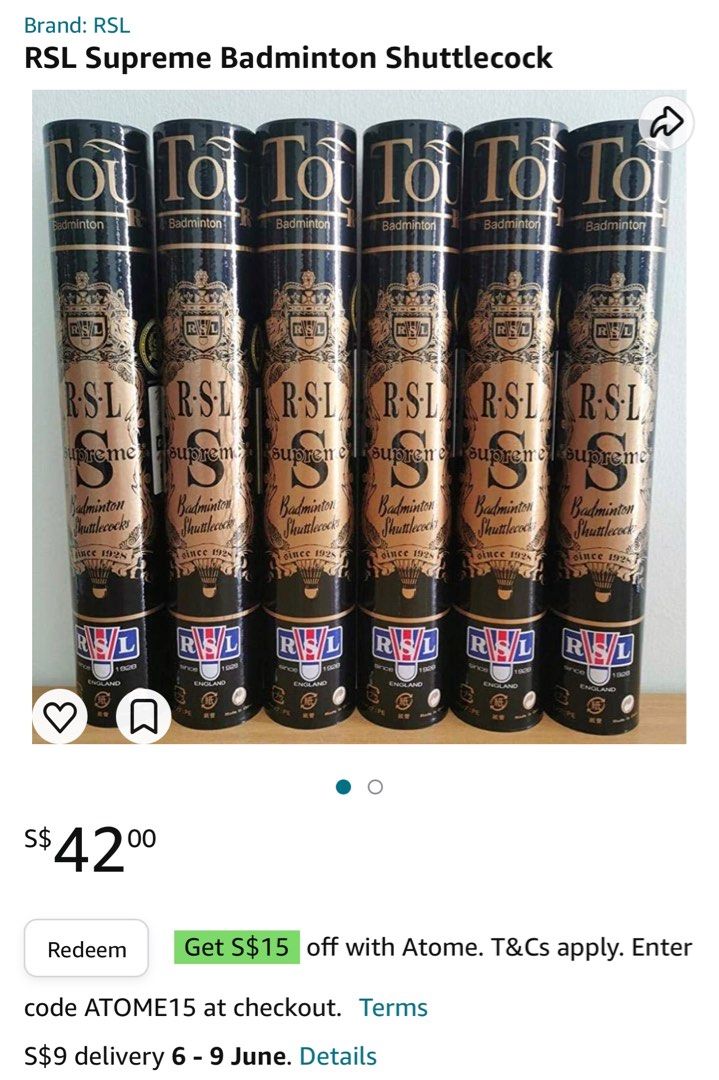
Task: Share this shuttlecock product
Action: (666, 123)
